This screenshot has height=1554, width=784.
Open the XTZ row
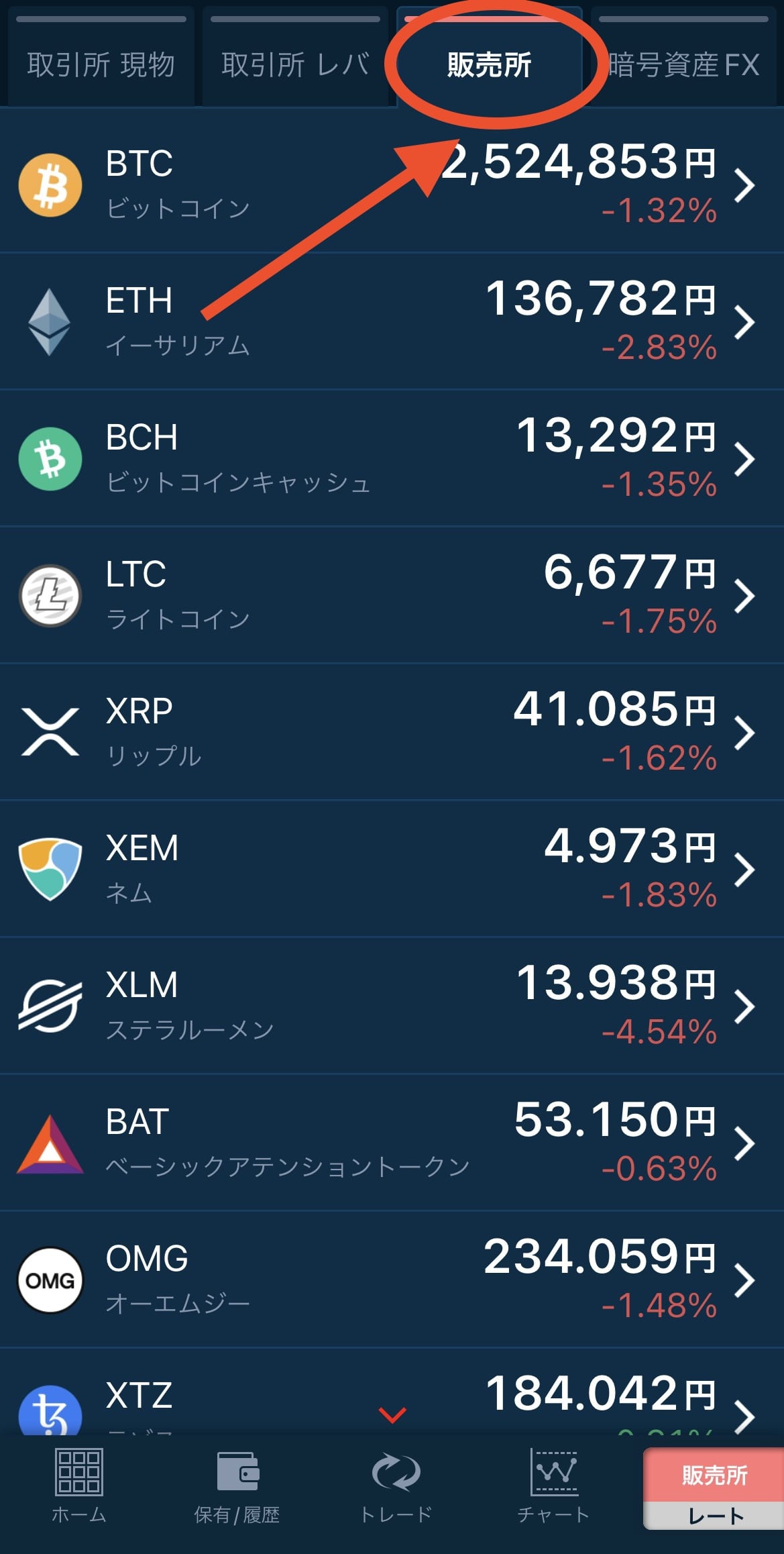coord(392,1393)
